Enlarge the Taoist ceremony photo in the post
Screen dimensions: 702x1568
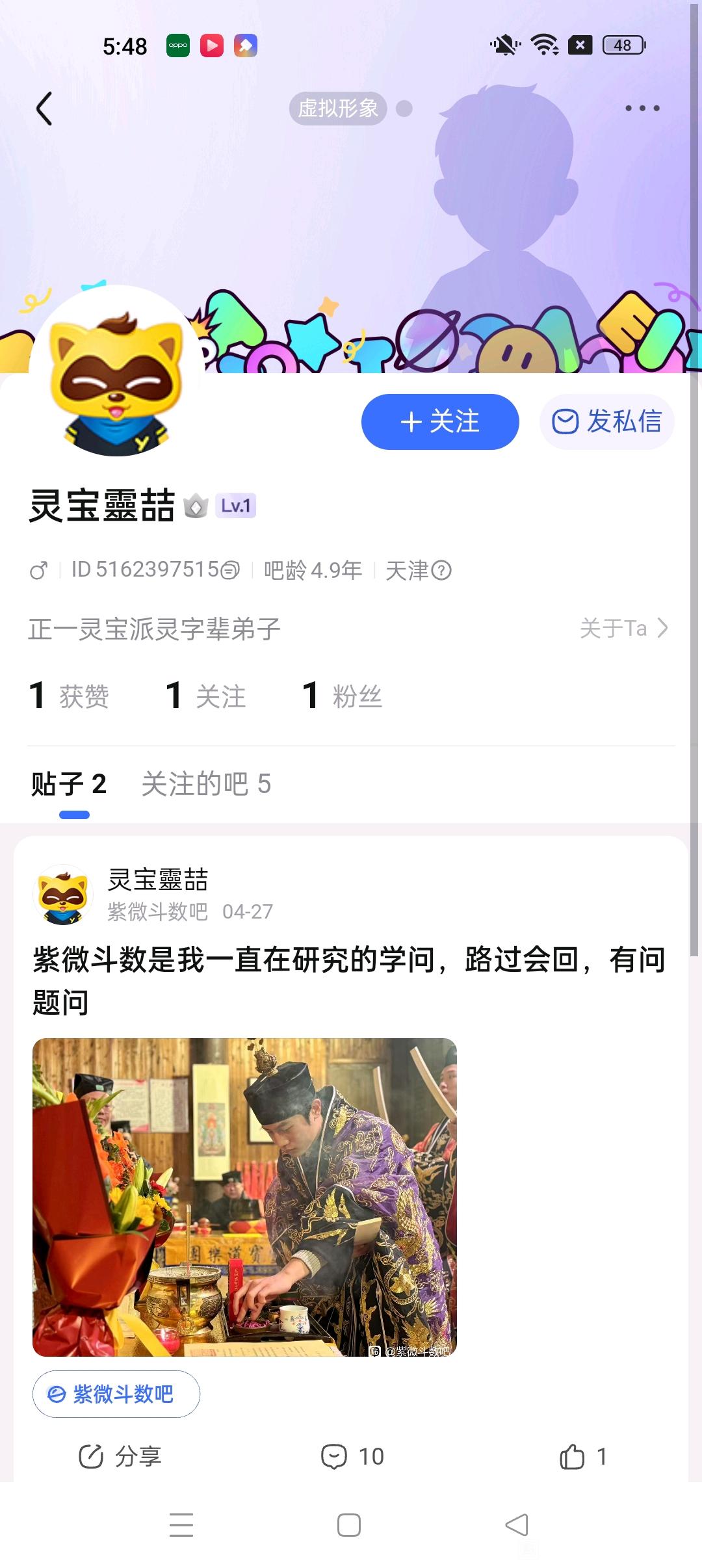point(244,1197)
